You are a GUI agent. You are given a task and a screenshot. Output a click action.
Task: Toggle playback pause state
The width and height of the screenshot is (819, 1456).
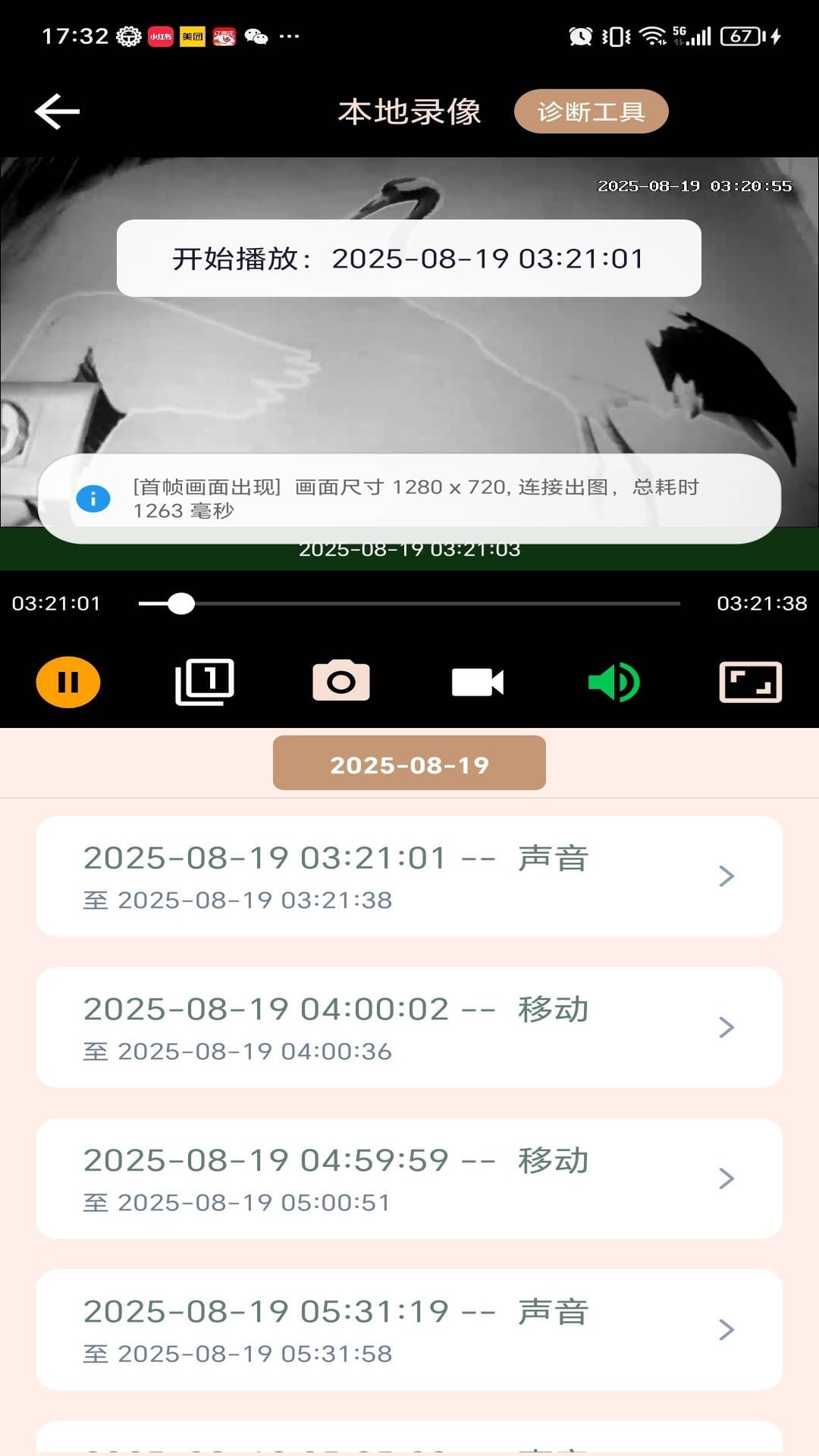(x=67, y=681)
